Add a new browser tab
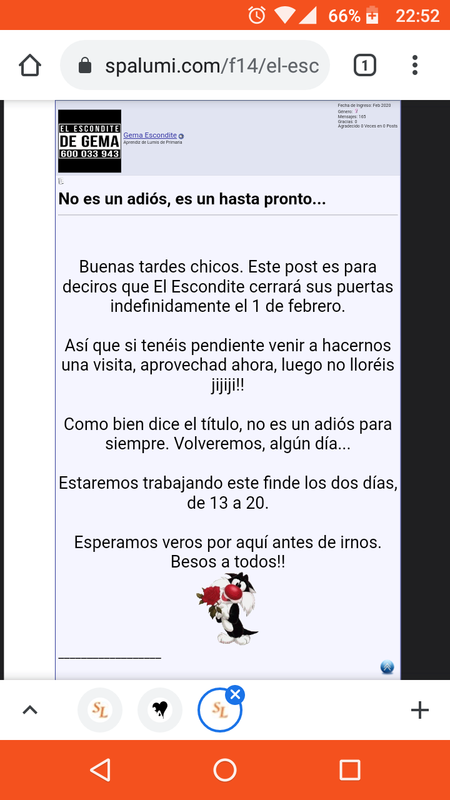450x800 pixels. 419,710
